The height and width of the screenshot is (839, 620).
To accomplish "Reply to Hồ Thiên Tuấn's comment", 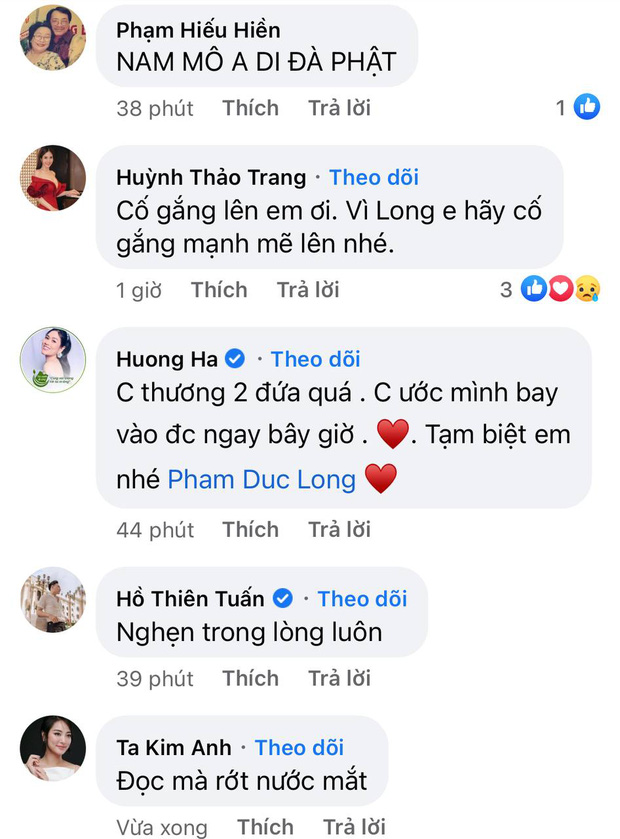I will point(339,678).
